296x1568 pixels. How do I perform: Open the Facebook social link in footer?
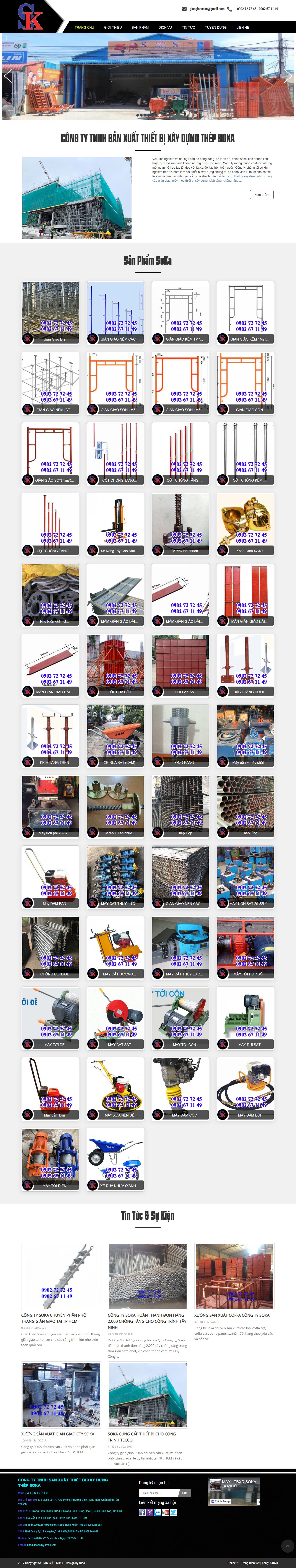pyautogui.click(x=142, y=1512)
